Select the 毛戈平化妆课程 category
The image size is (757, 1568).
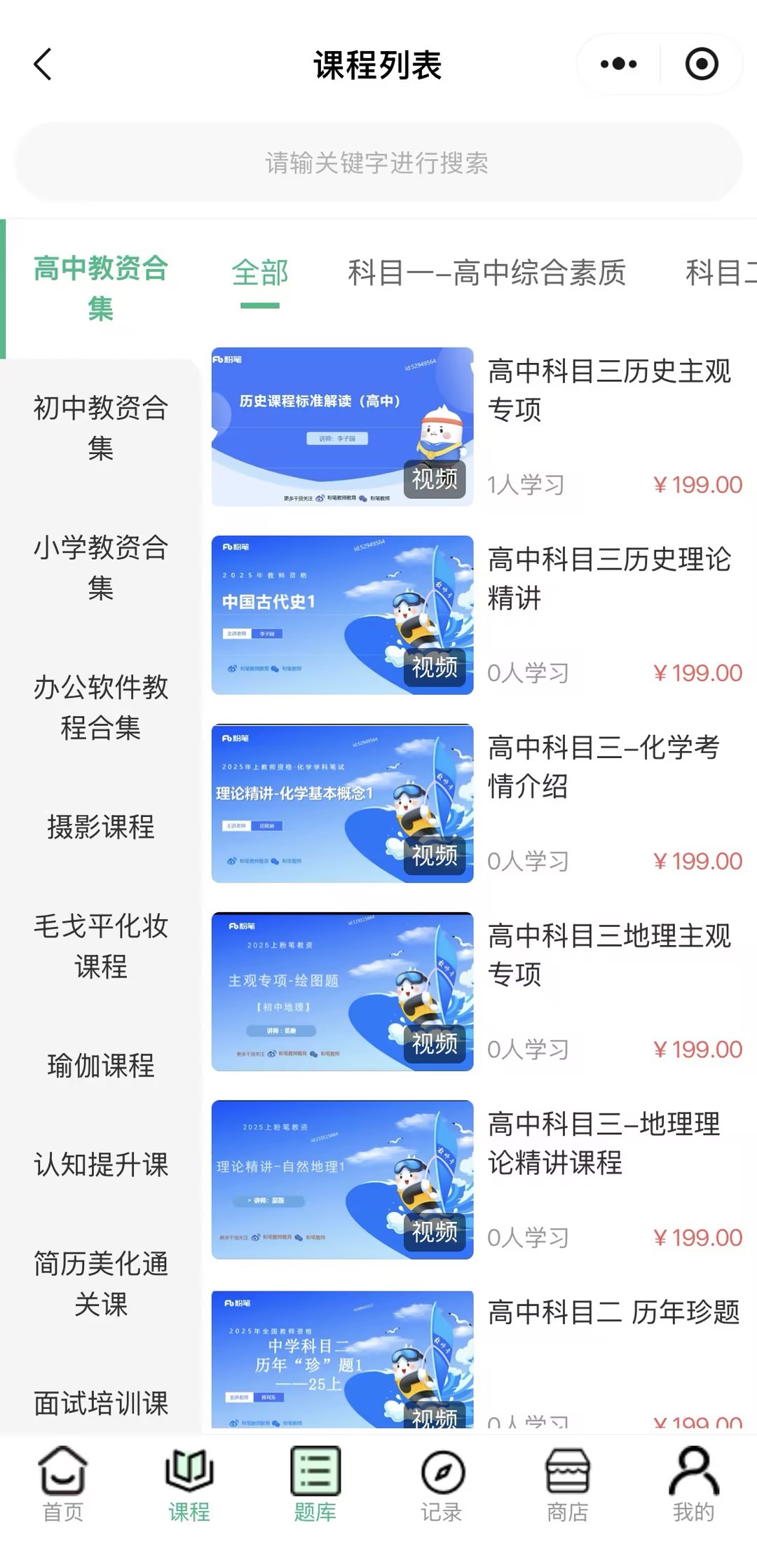click(x=100, y=946)
